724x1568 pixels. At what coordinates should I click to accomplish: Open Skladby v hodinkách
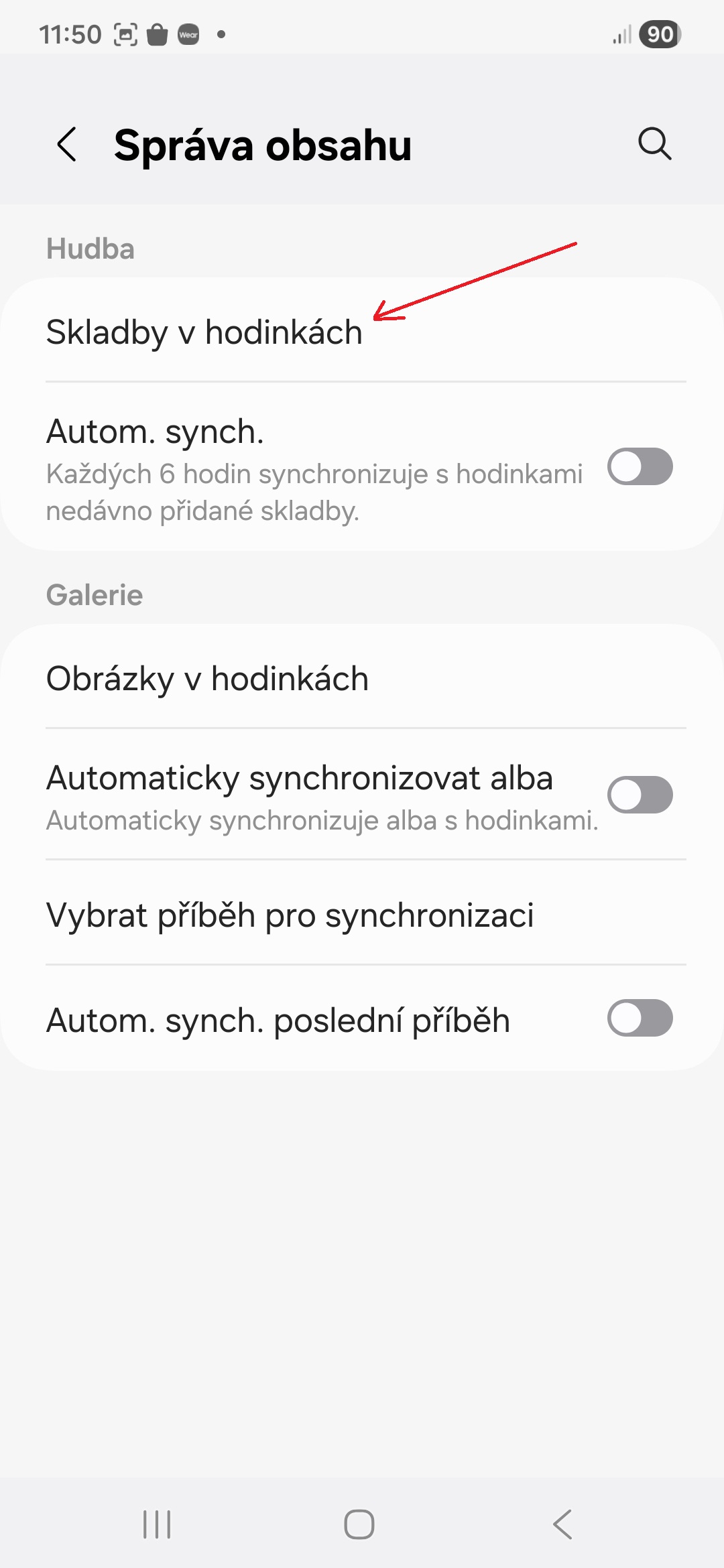pyautogui.click(x=204, y=332)
